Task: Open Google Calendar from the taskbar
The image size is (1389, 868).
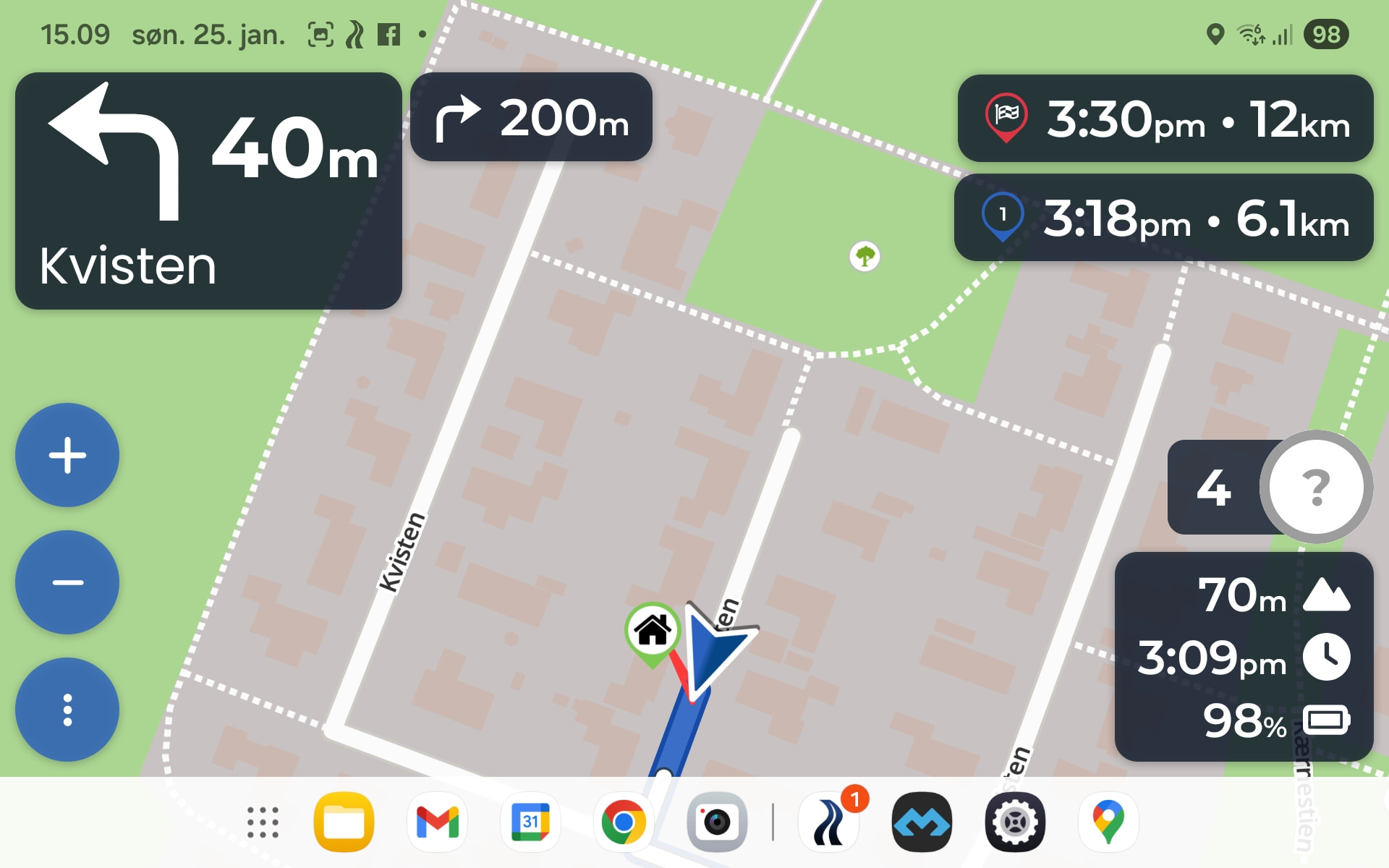Action: coord(530,822)
